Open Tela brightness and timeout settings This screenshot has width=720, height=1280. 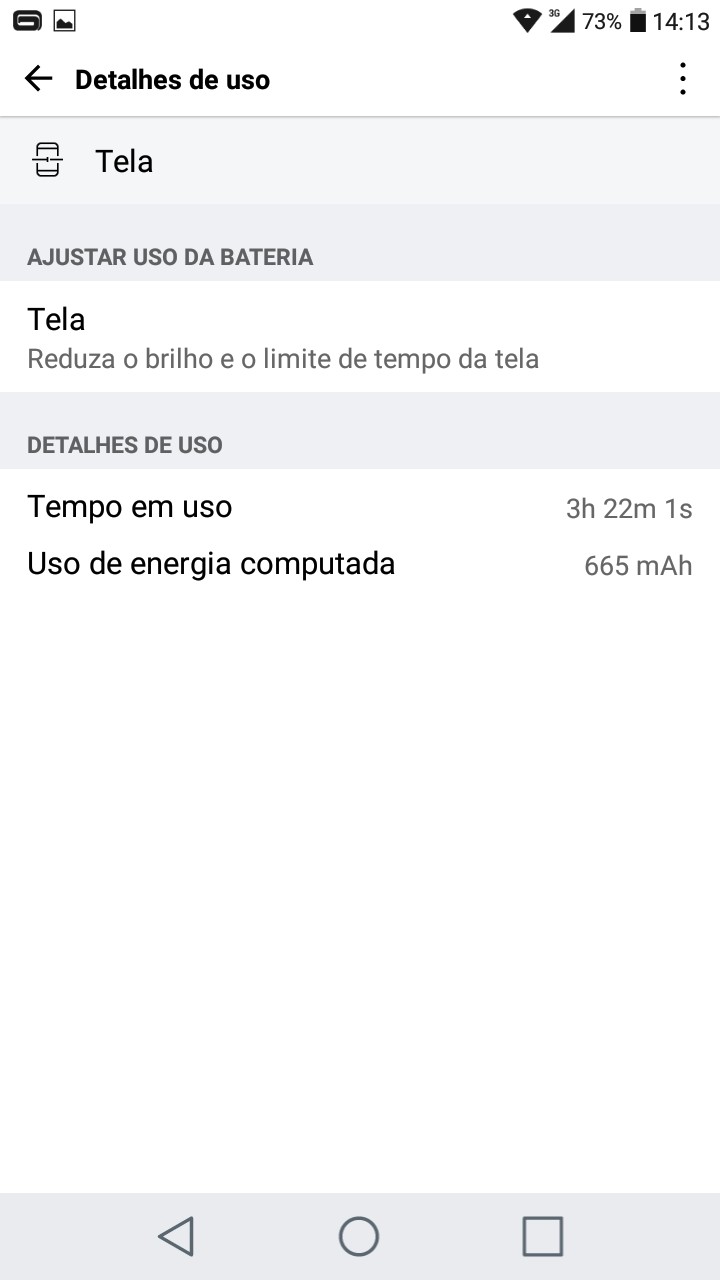360,337
